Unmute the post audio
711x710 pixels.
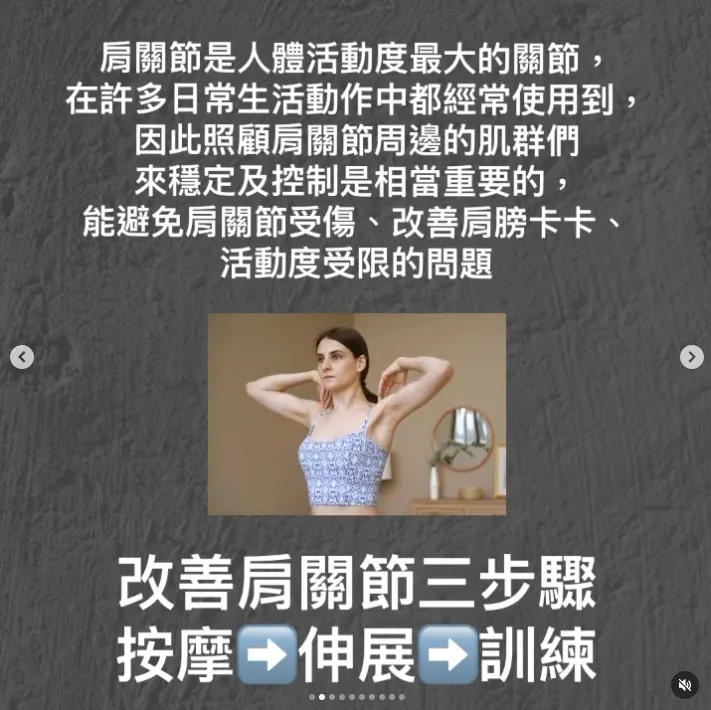coord(685,685)
